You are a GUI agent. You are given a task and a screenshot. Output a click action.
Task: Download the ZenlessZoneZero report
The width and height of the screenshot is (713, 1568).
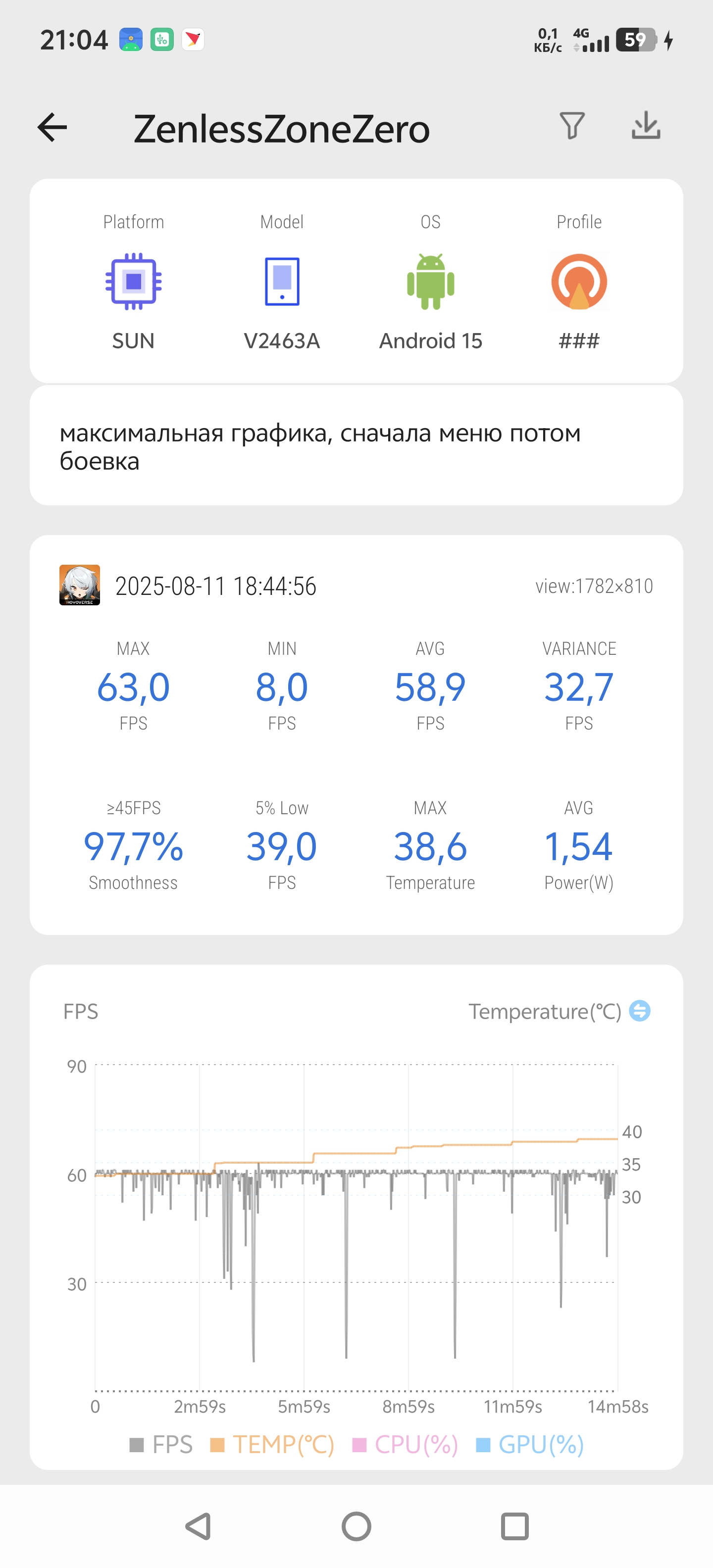click(x=646, y=125)
